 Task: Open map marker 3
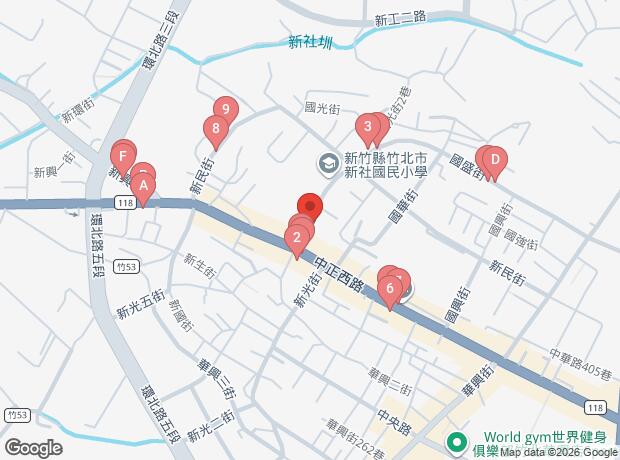(x=367, y=127)
